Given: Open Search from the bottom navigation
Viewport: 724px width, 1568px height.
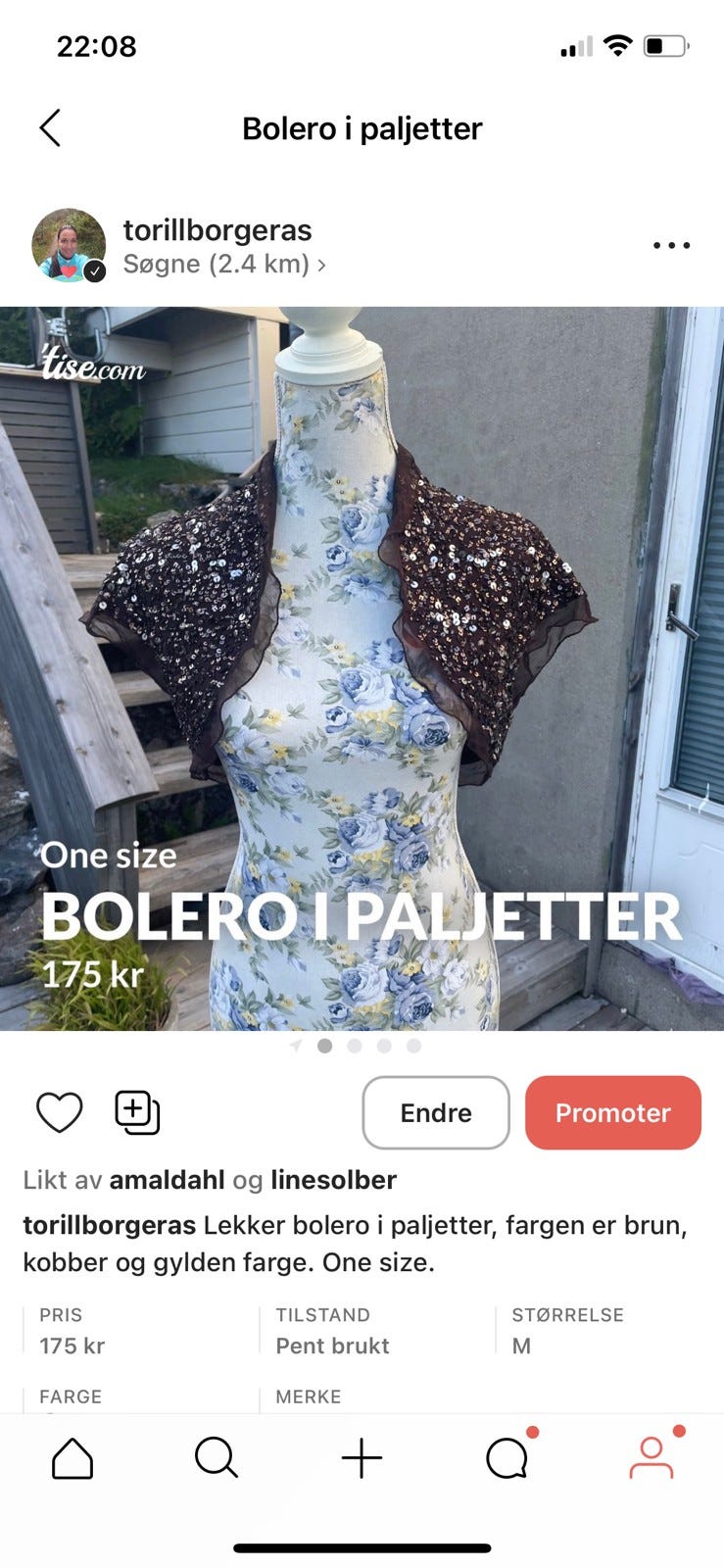Looking at the screenshot, I should pos(217,1457).
